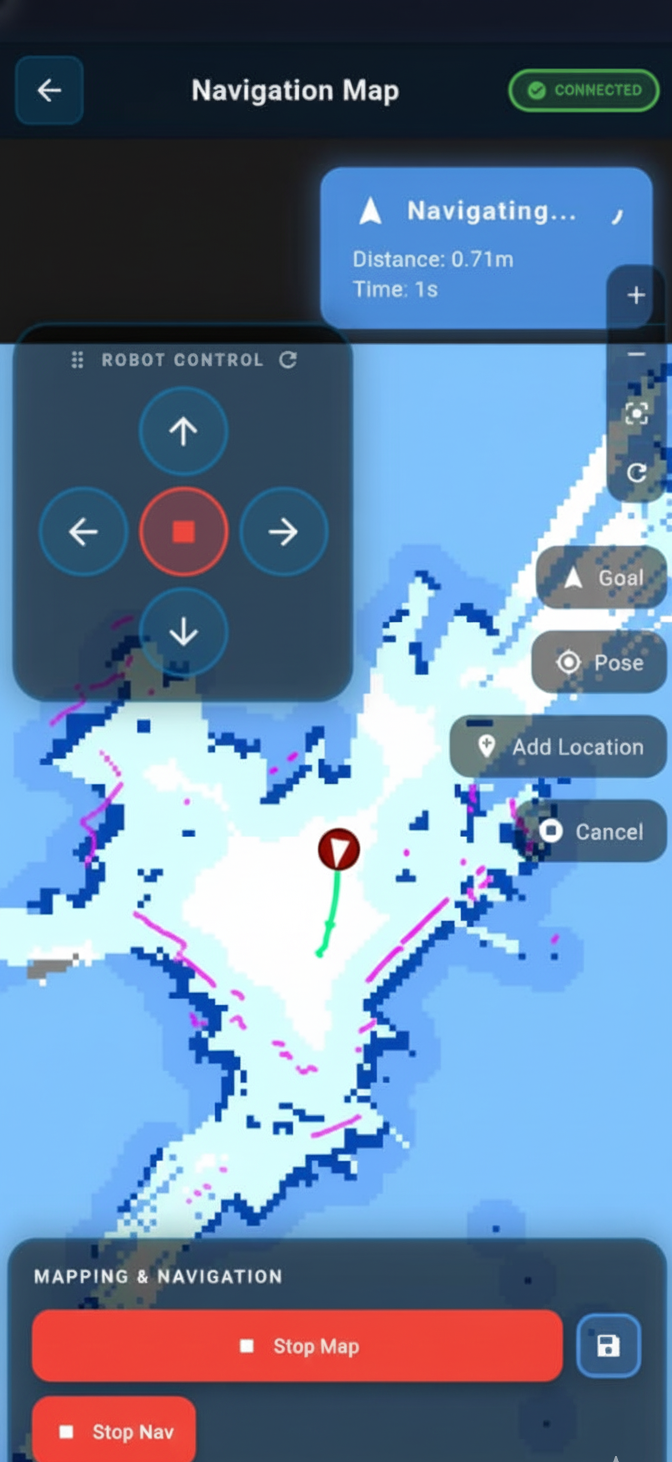The image size is (672, 1462).
Task: Zoom out on the map
Action: [x=636, y=355]
